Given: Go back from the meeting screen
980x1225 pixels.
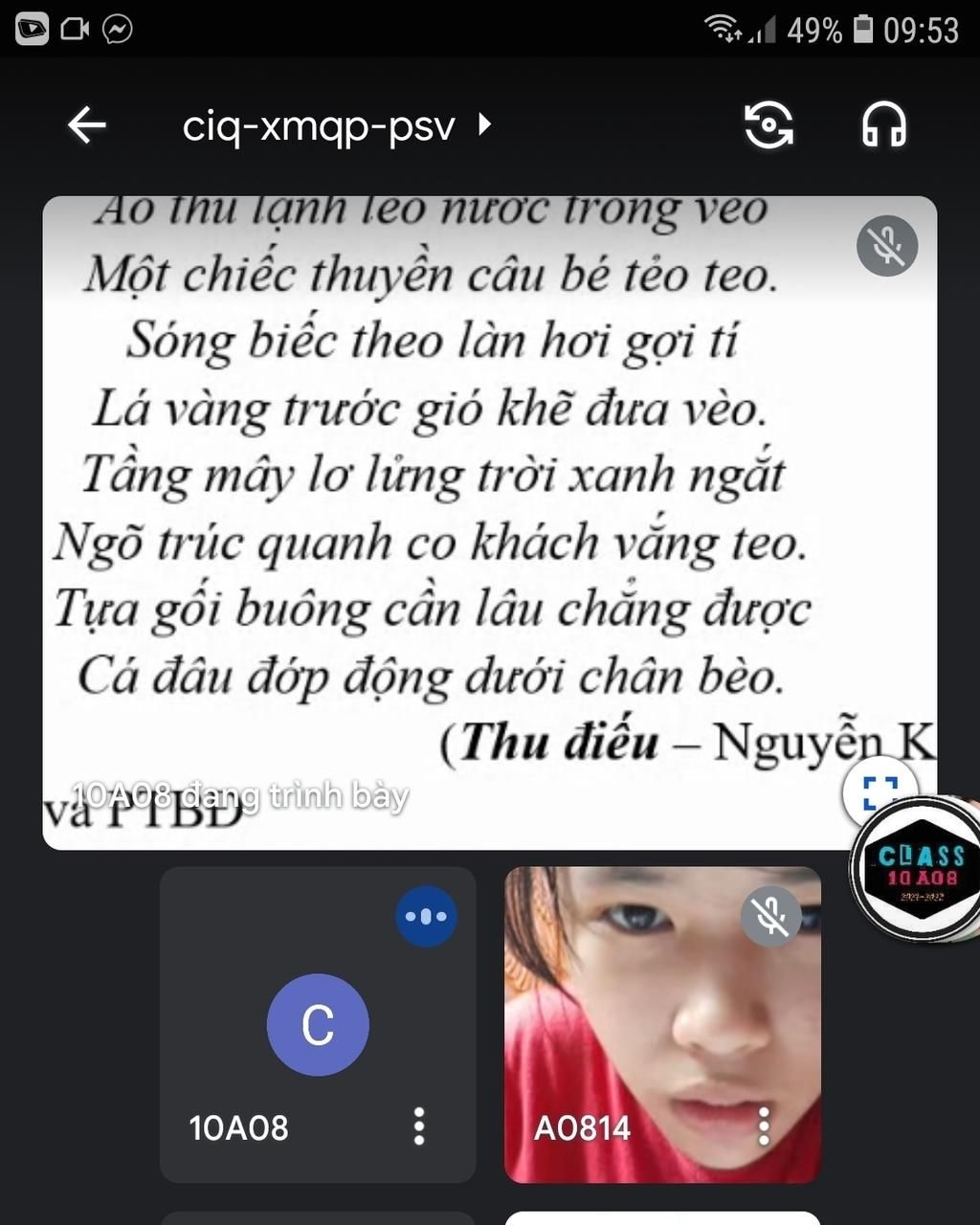Looking at the screenshot, I should 86,125.
